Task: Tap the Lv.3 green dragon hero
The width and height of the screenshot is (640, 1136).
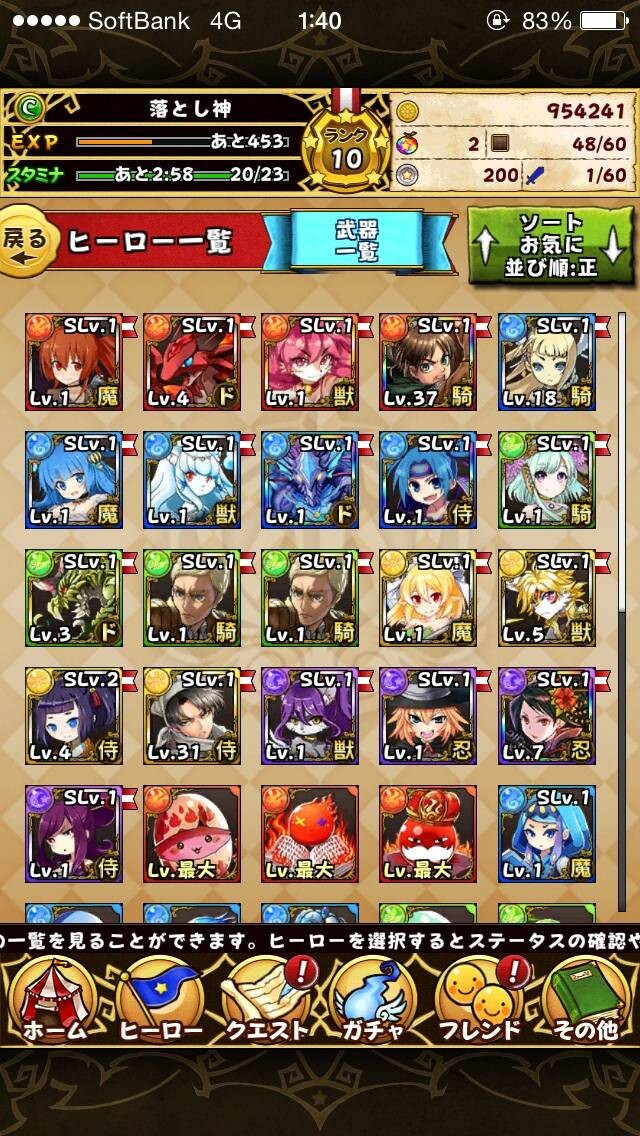Action: [x=73, y=598]
